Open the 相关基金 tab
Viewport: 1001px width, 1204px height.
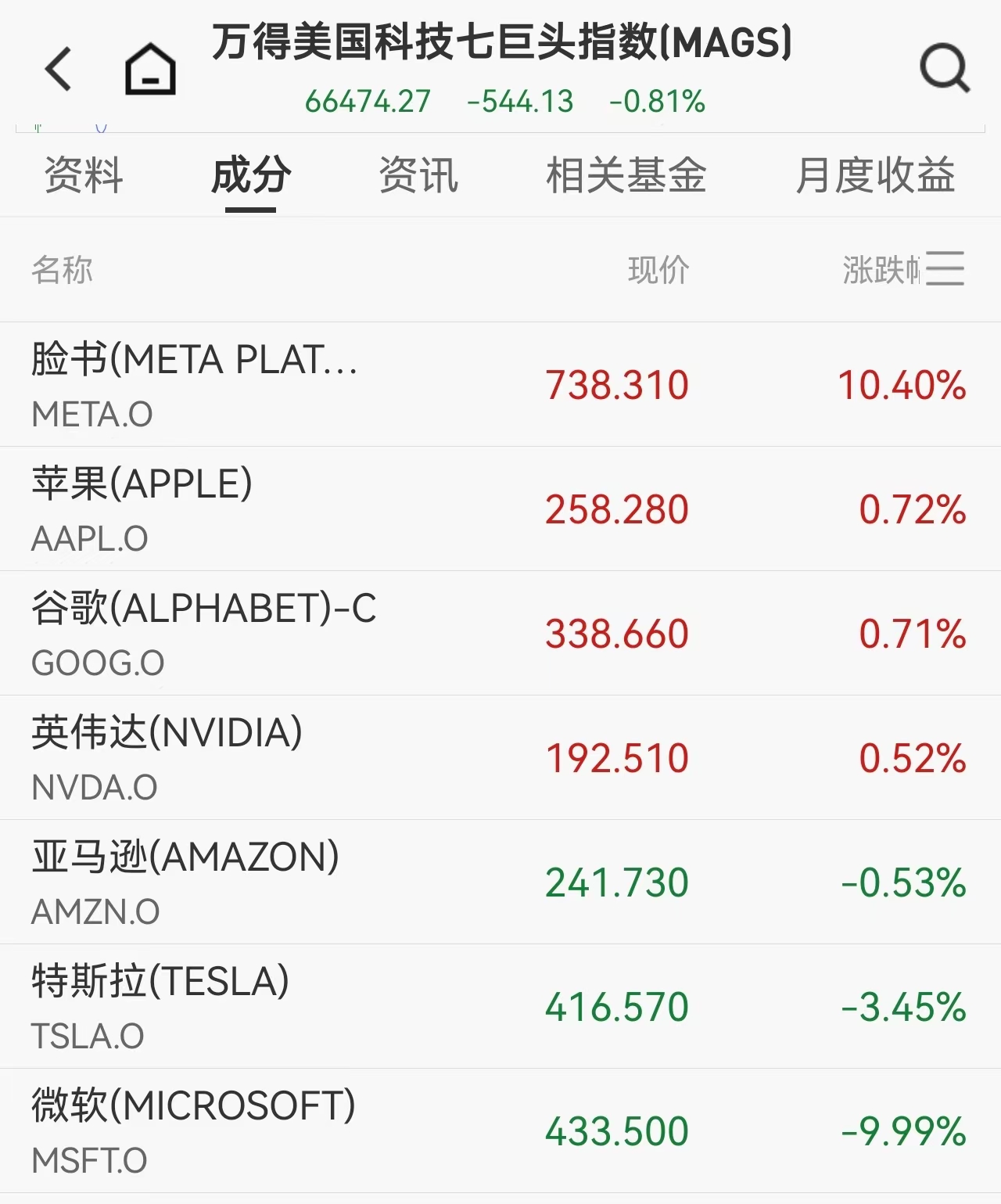click(626, 175)
